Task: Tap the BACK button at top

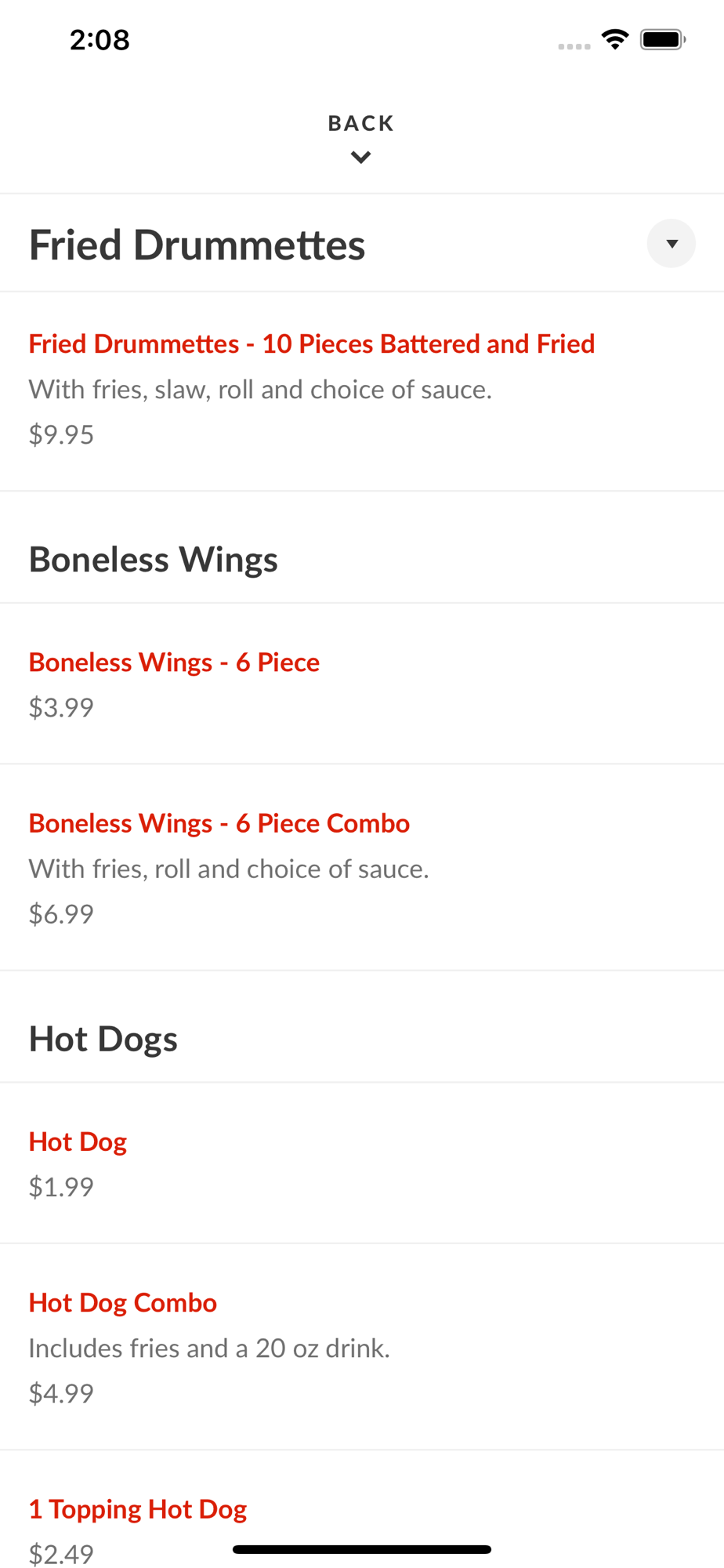Action: coord(361,136)
